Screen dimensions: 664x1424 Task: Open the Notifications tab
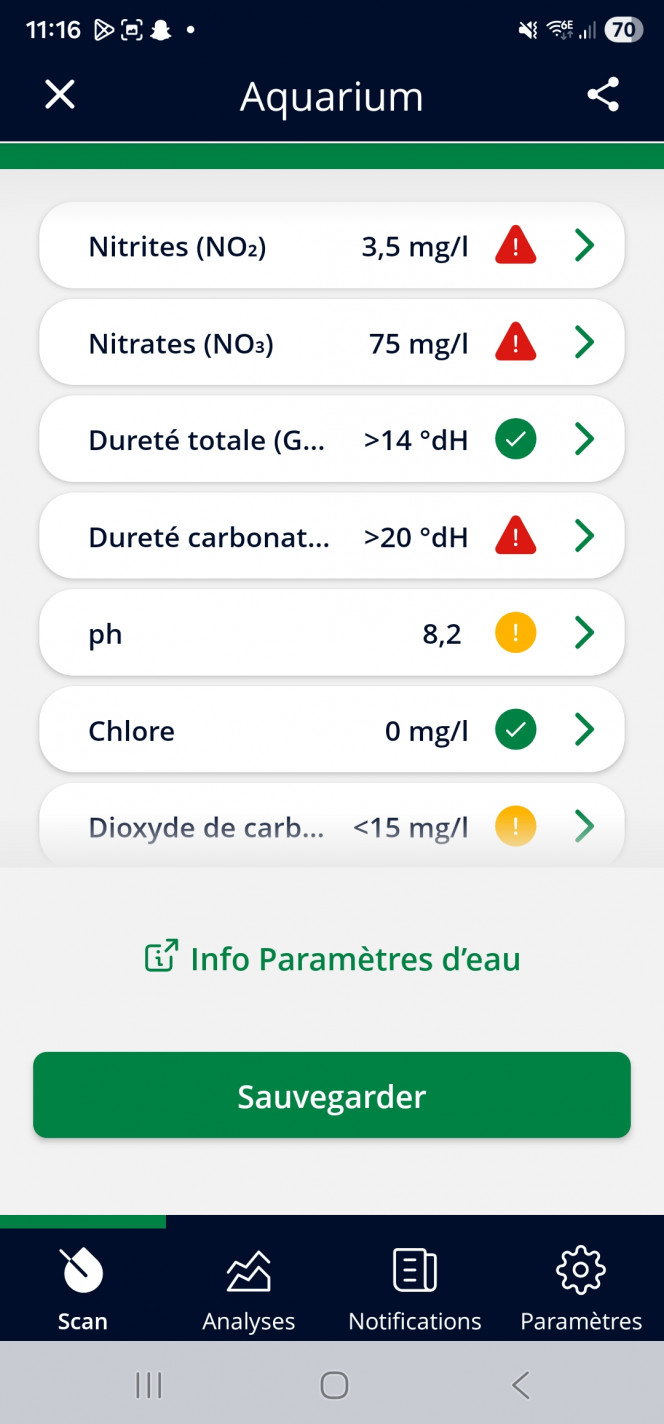click(x=414, y=1289)
